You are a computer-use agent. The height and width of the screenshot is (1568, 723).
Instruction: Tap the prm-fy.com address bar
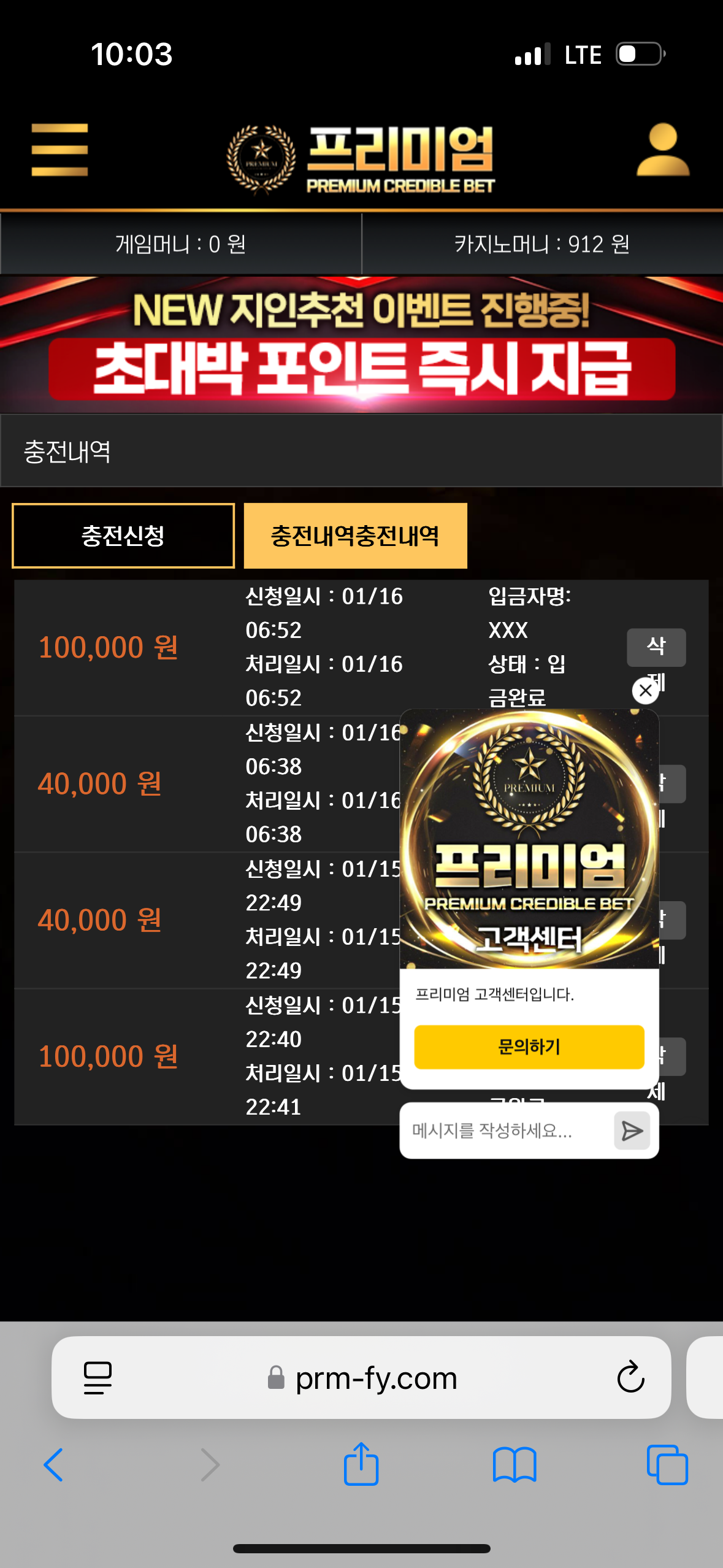(x=375, y=1378)
